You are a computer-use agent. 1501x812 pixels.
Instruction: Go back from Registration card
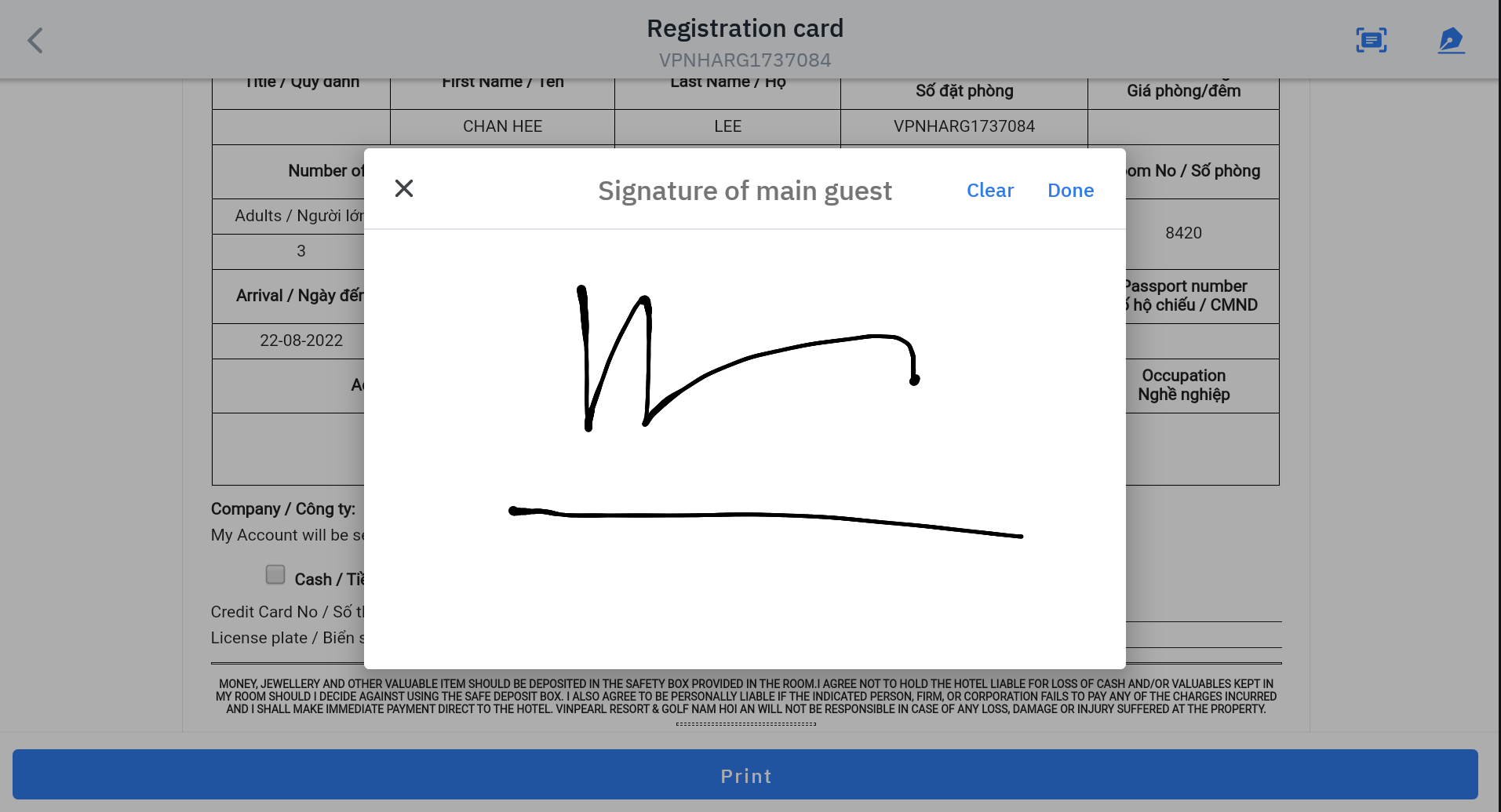35,40
